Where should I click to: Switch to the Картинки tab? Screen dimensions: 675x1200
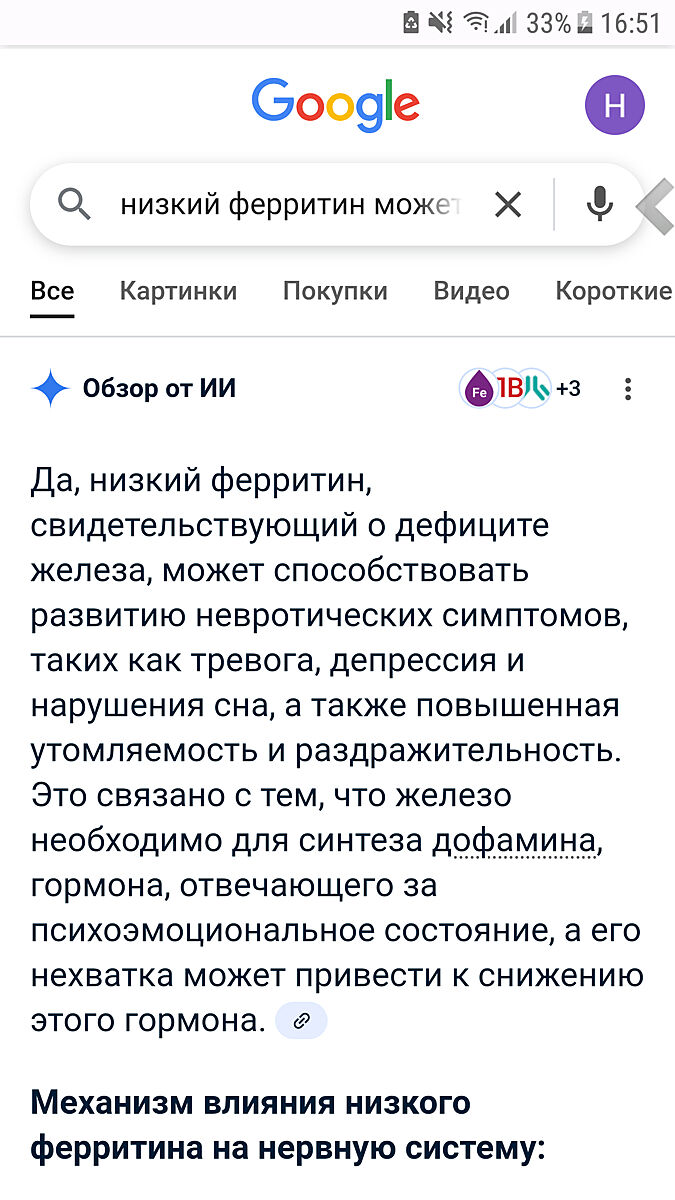178,291
